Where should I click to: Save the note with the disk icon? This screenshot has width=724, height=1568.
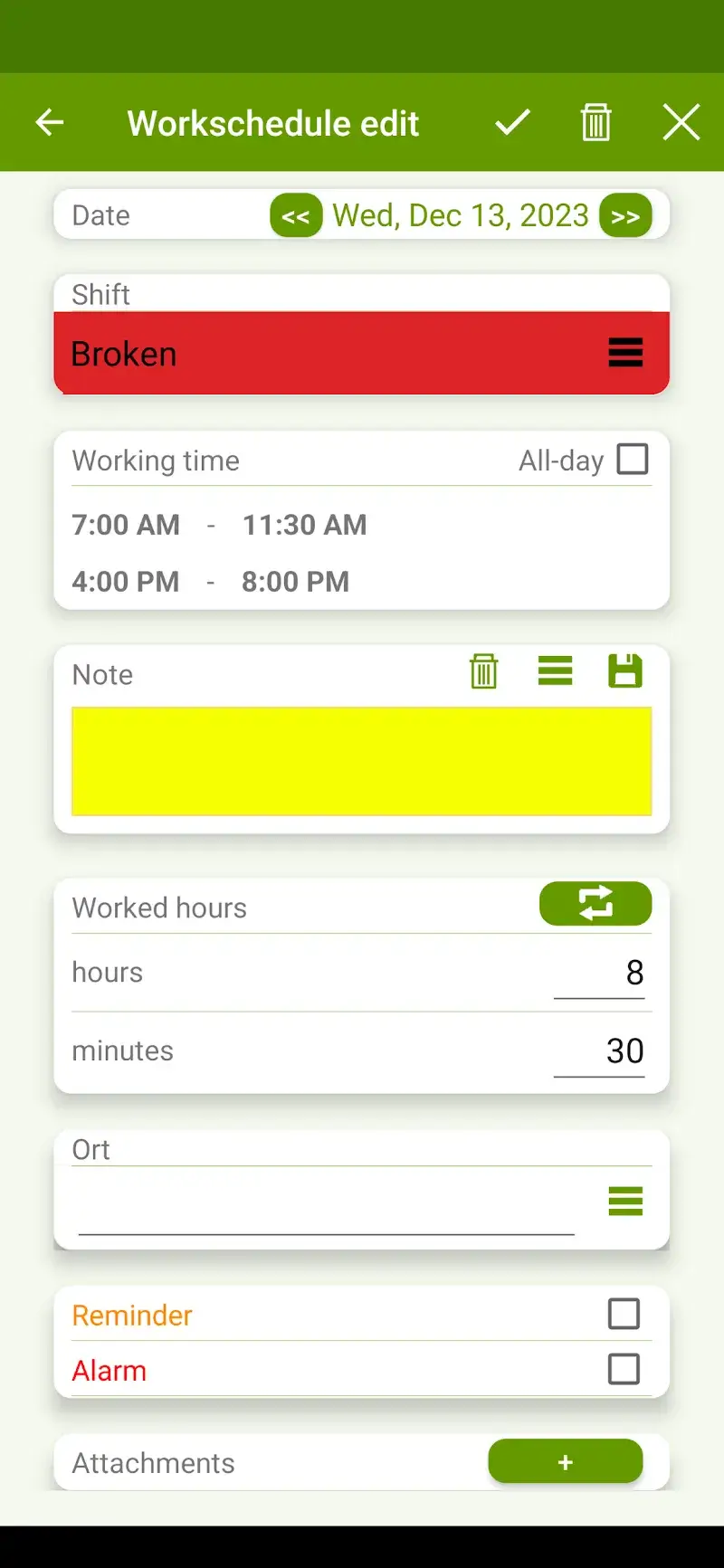tap(625, 671)
